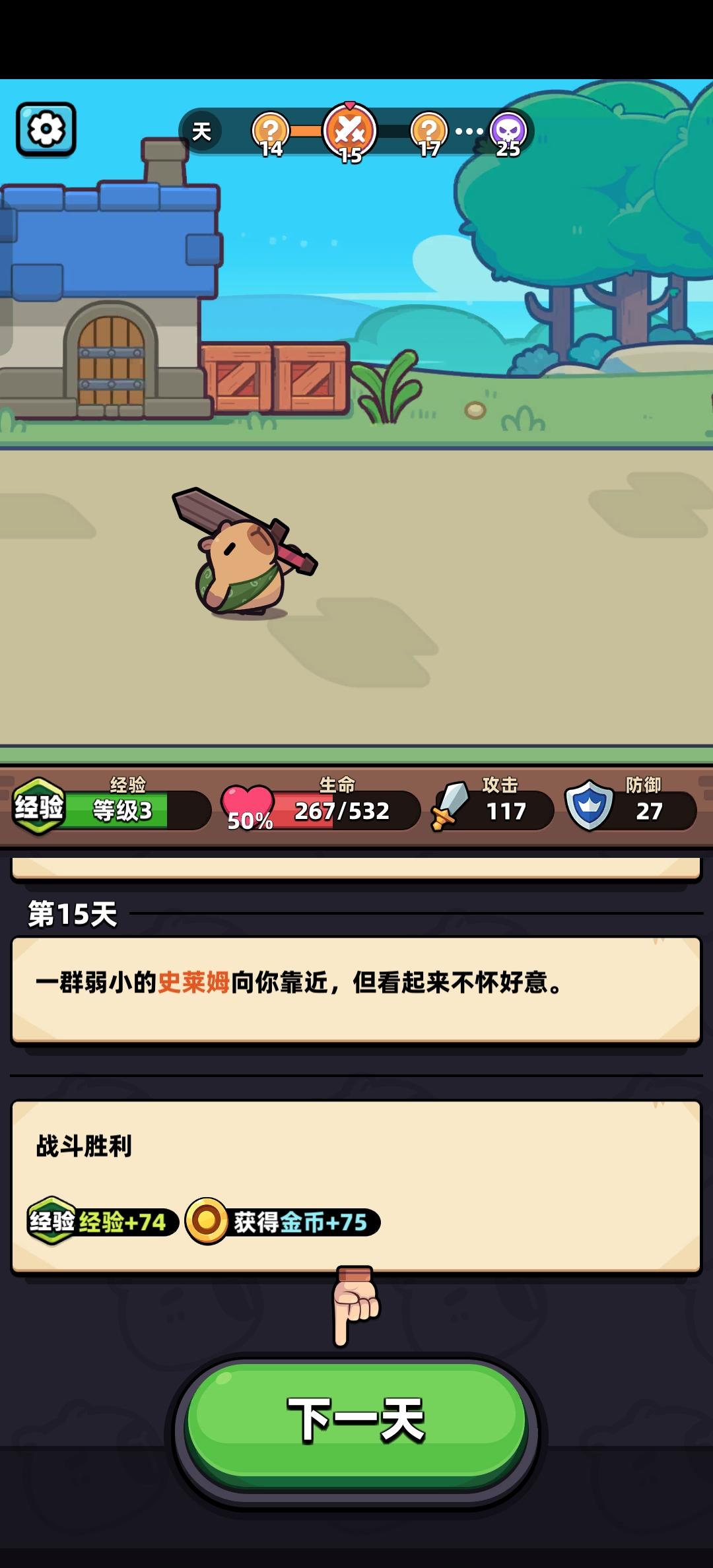This screenshot has height=1568, width=713.
Task: Click the green 经验 experience badge
Action: click(38, 806)
